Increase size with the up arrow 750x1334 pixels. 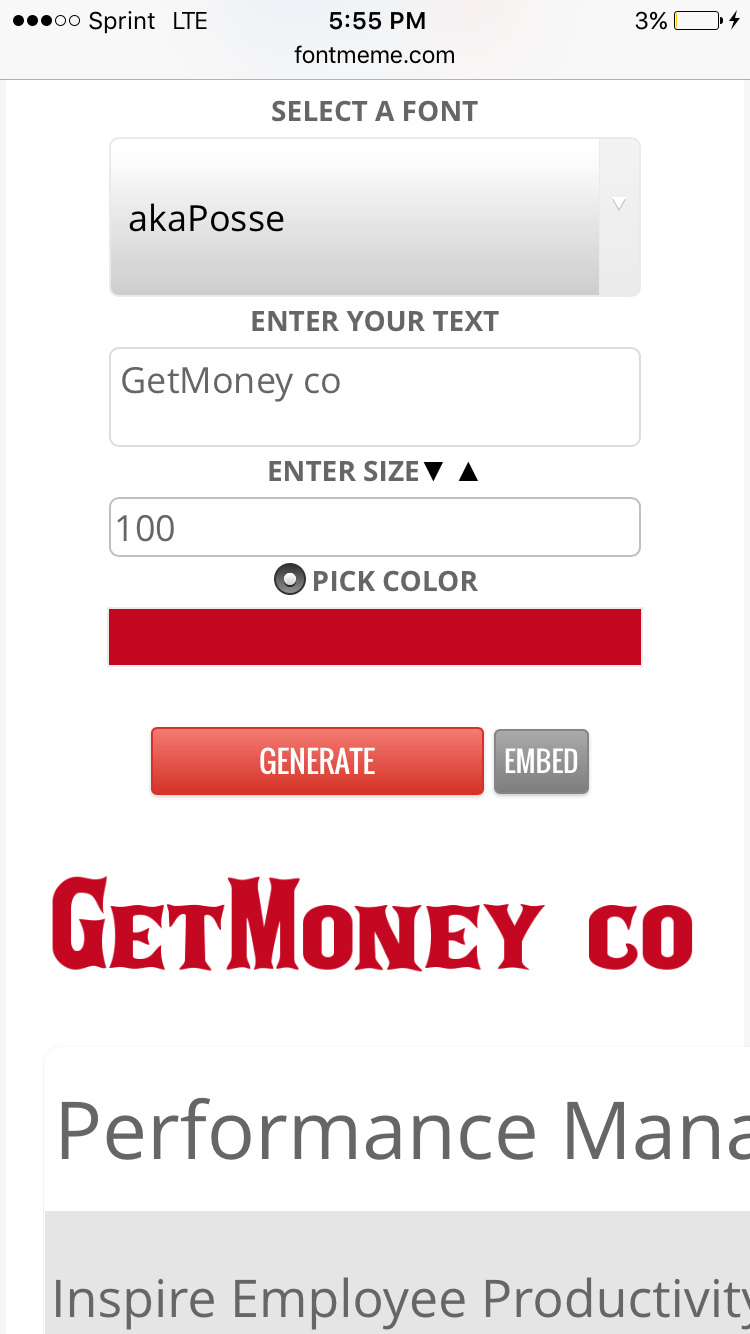tap(468, 471)
